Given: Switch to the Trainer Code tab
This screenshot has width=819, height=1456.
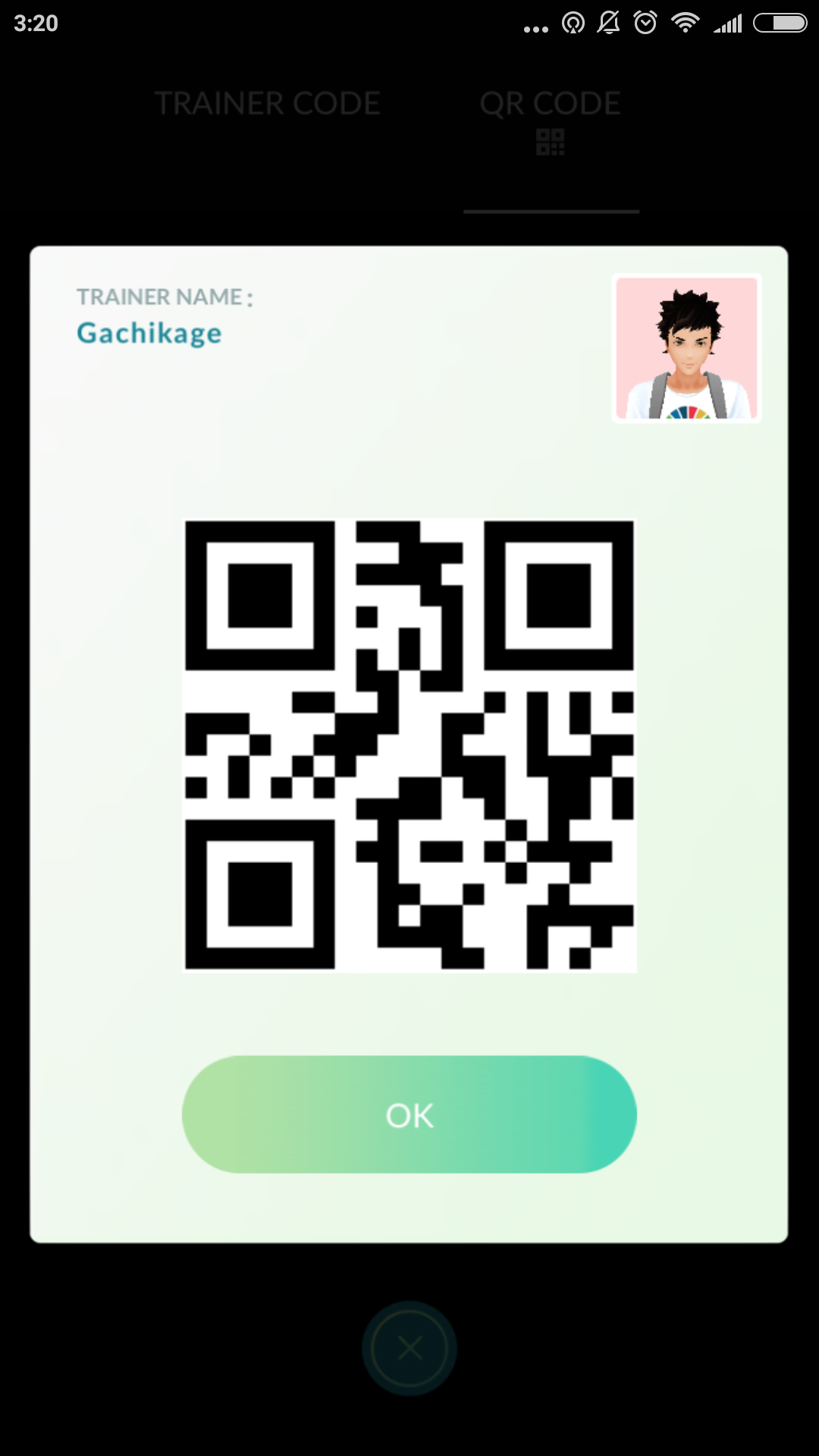Looking at the screenshot, I should (x=267, y=104).
